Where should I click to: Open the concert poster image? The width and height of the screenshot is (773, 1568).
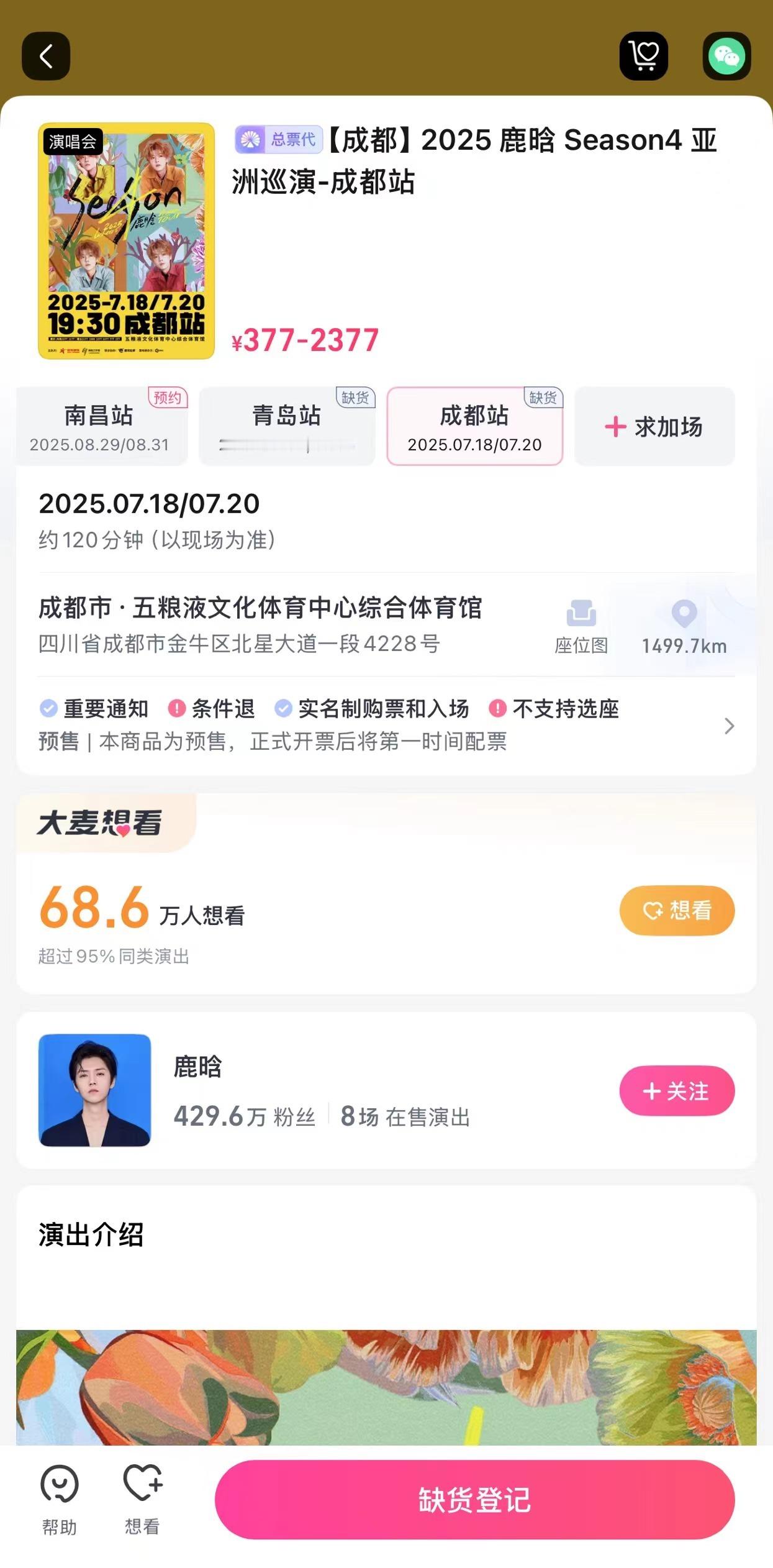coord(127,241)
